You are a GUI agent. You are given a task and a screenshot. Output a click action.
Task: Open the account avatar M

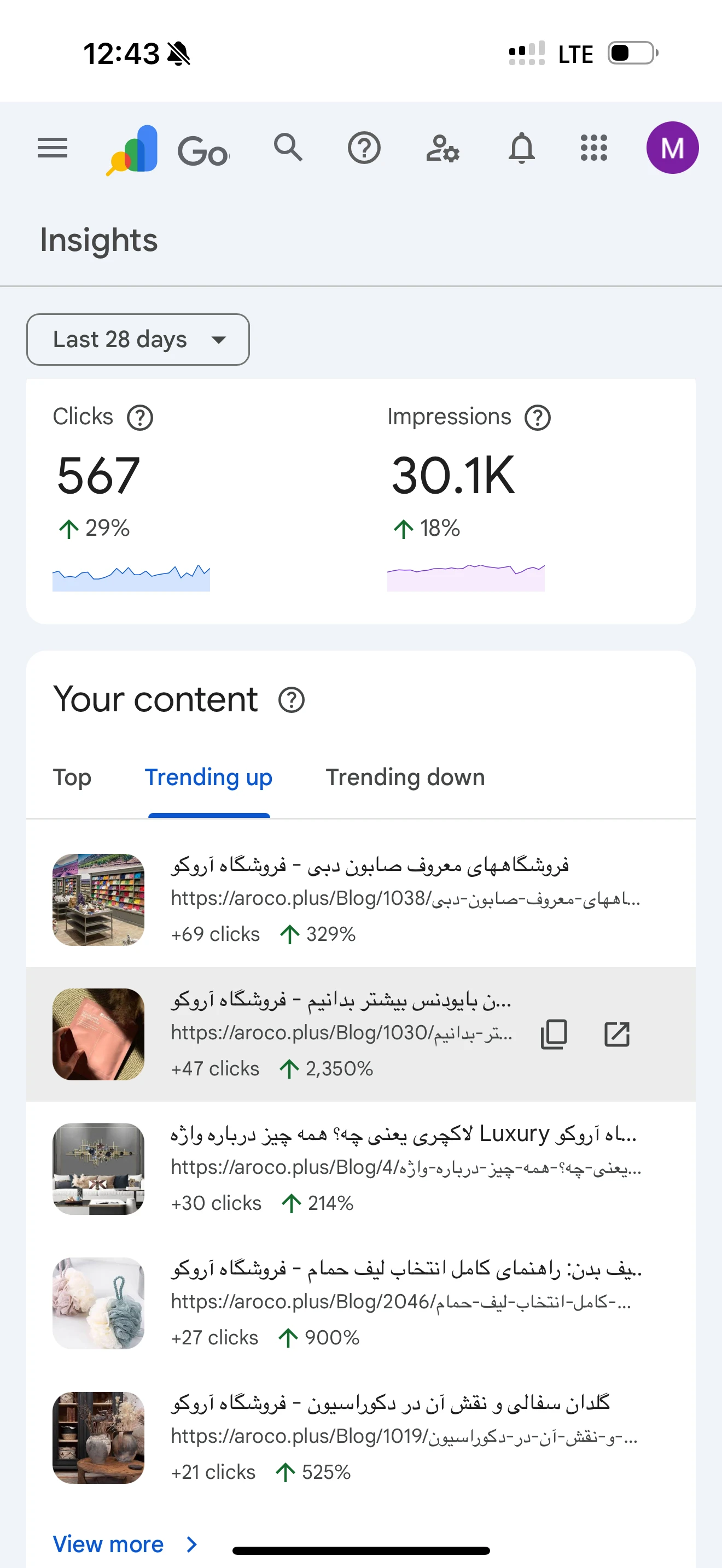(x=672, y=148)
